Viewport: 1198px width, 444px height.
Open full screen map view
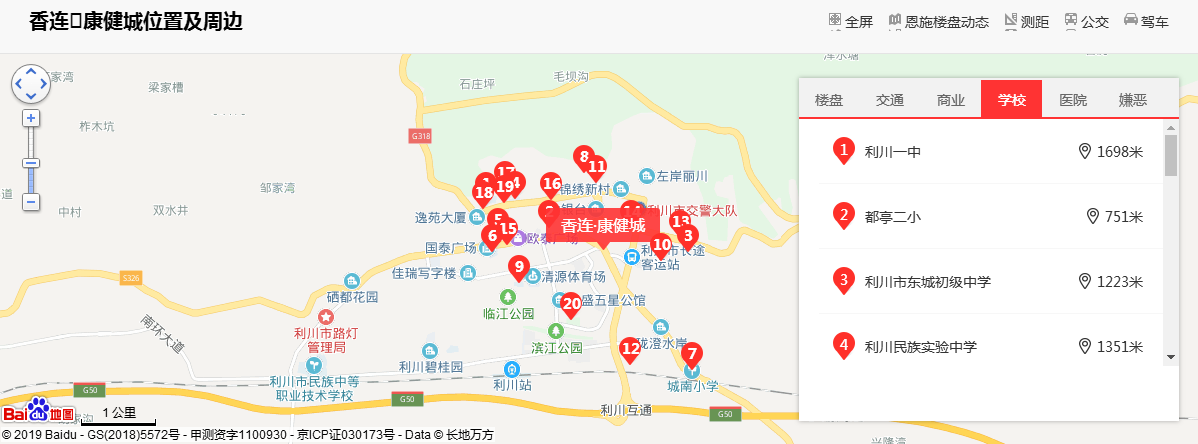(851, 21)
